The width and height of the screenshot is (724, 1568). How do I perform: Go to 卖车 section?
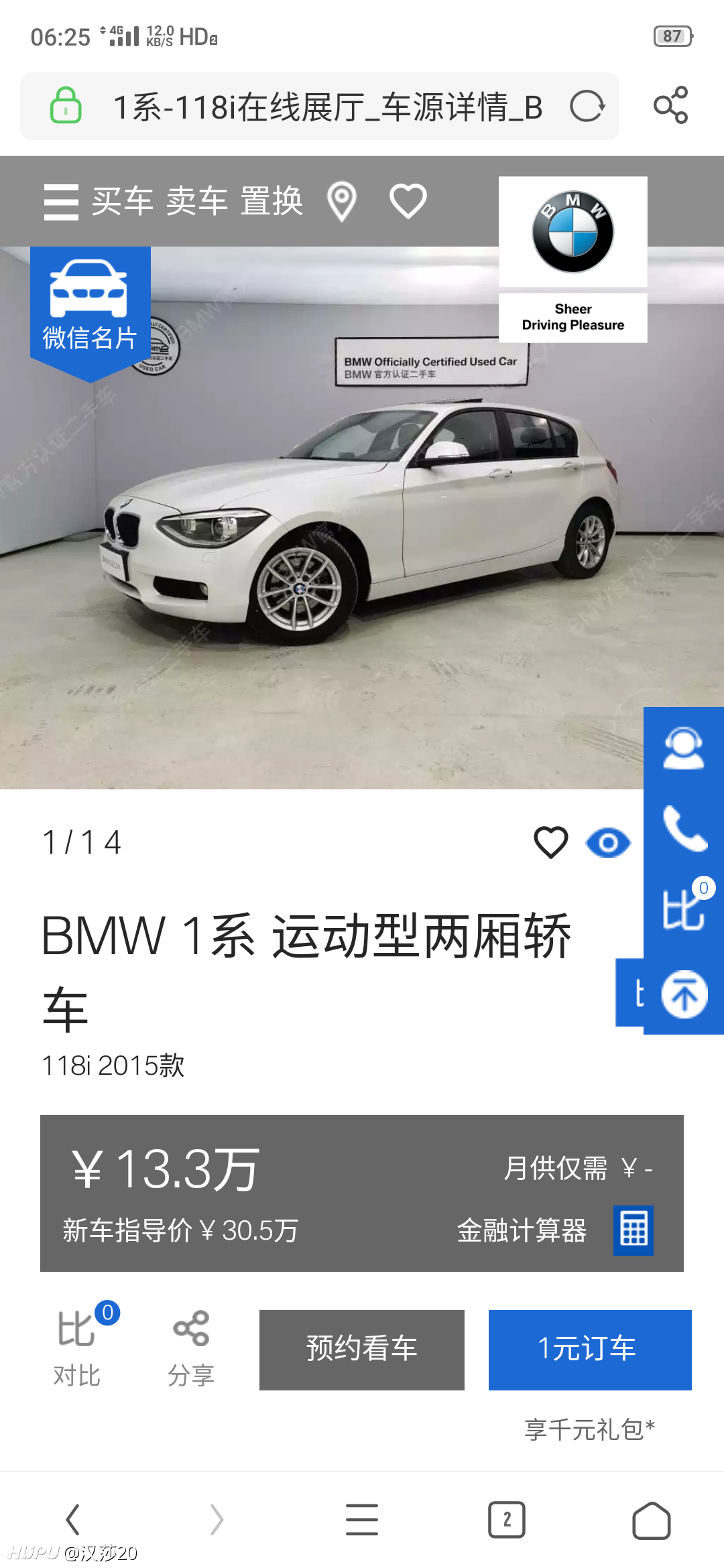(197, 201)
